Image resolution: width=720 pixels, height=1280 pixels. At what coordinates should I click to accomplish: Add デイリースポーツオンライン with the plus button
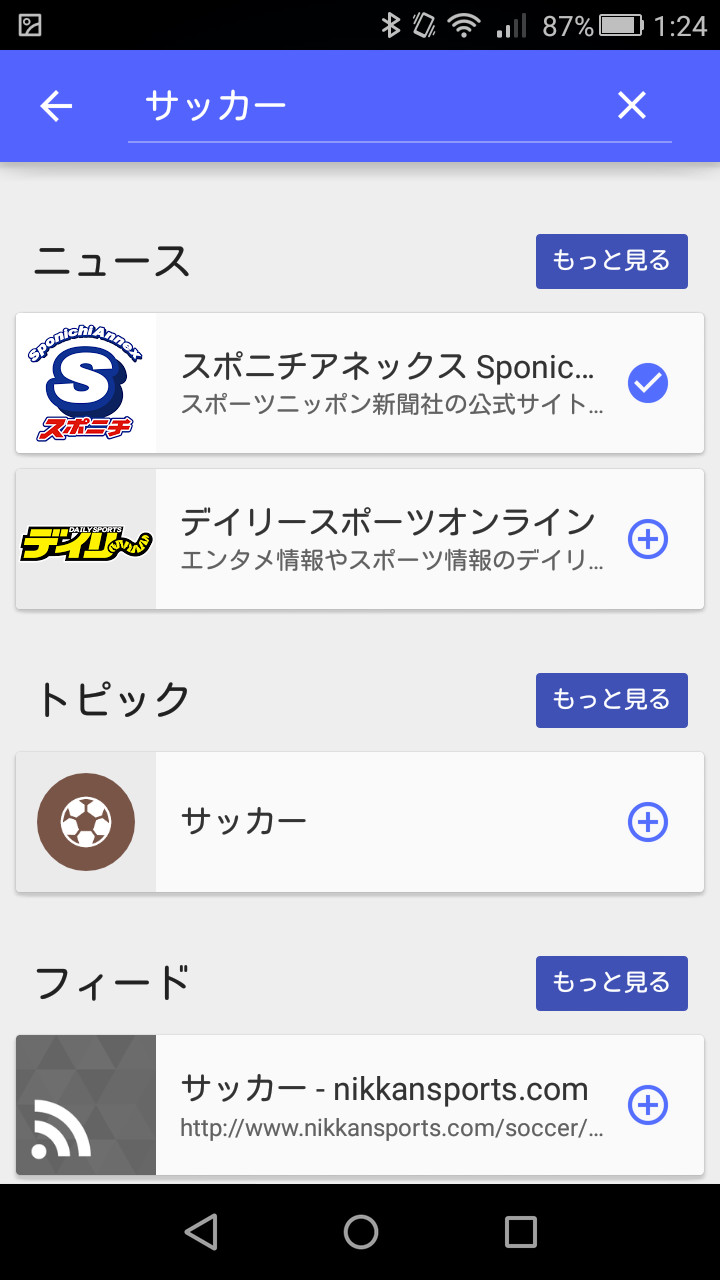coord(648,539)
